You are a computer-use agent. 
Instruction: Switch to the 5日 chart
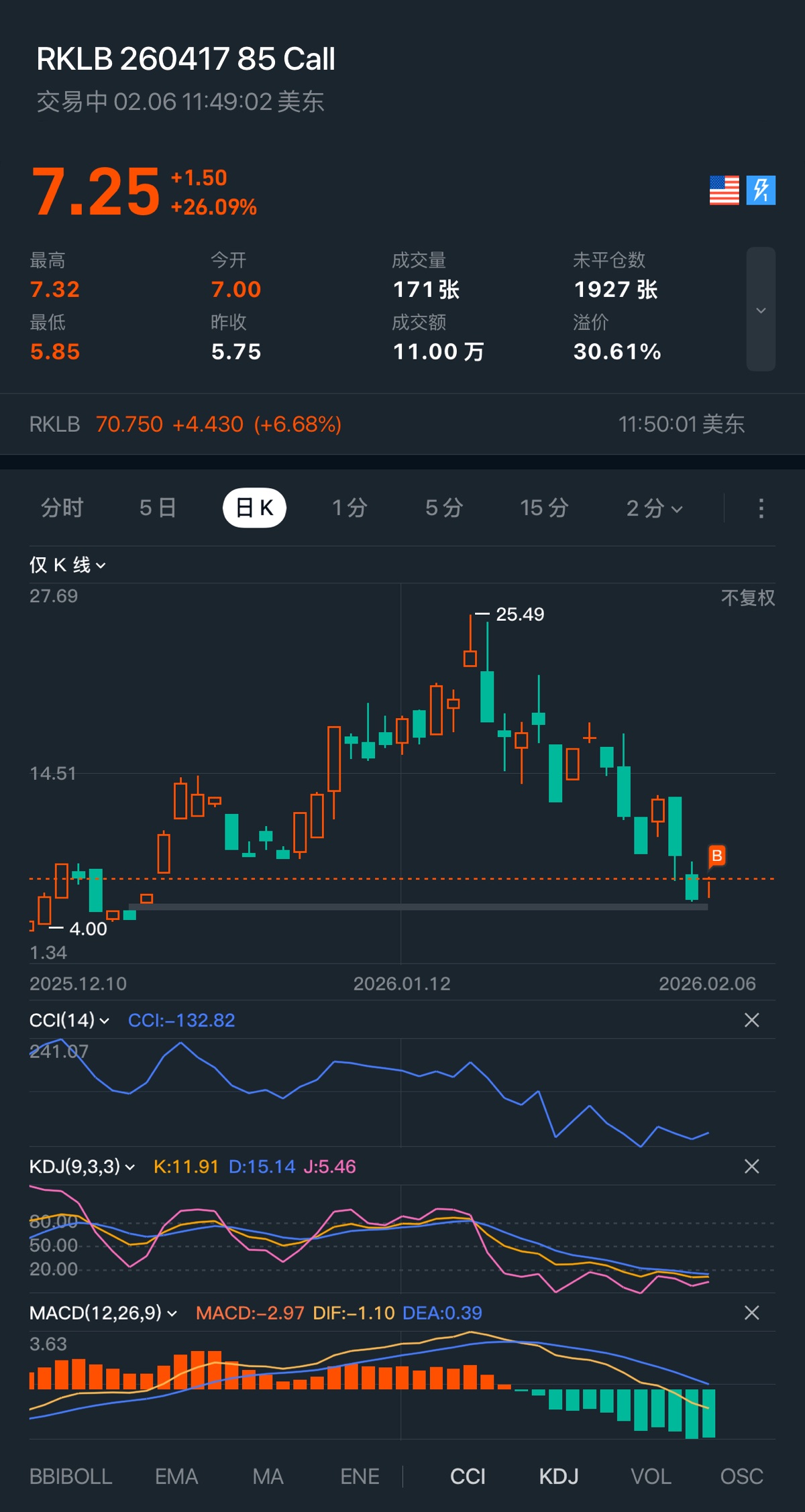click(x=158, y=508)
